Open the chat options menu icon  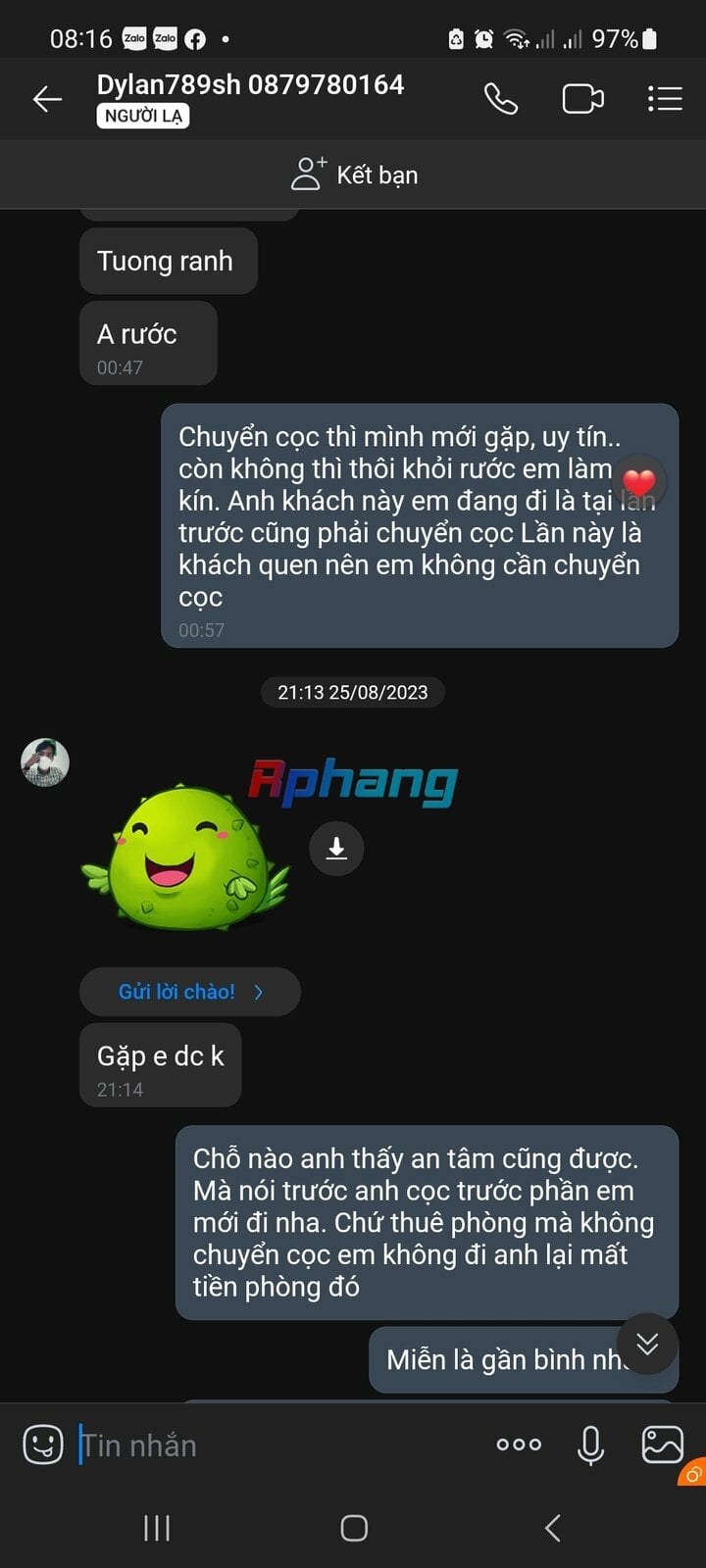coord(665,99)
